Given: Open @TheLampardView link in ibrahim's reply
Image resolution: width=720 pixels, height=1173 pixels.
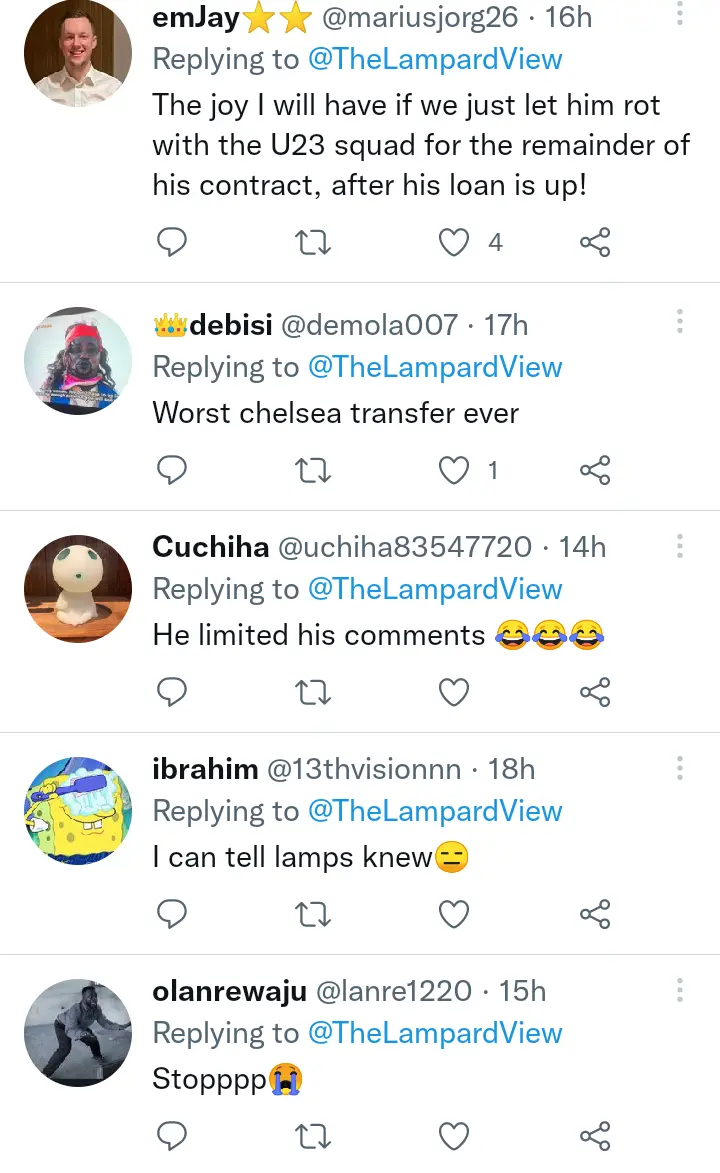Looking at the screenshot, I should click(435, 811).
